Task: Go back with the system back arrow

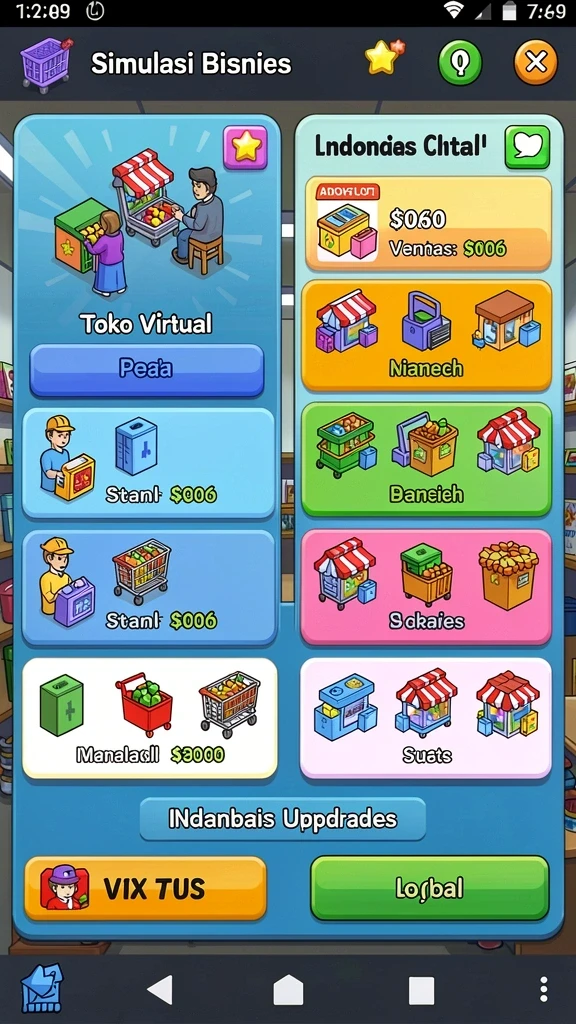Action: coord(160,990)
